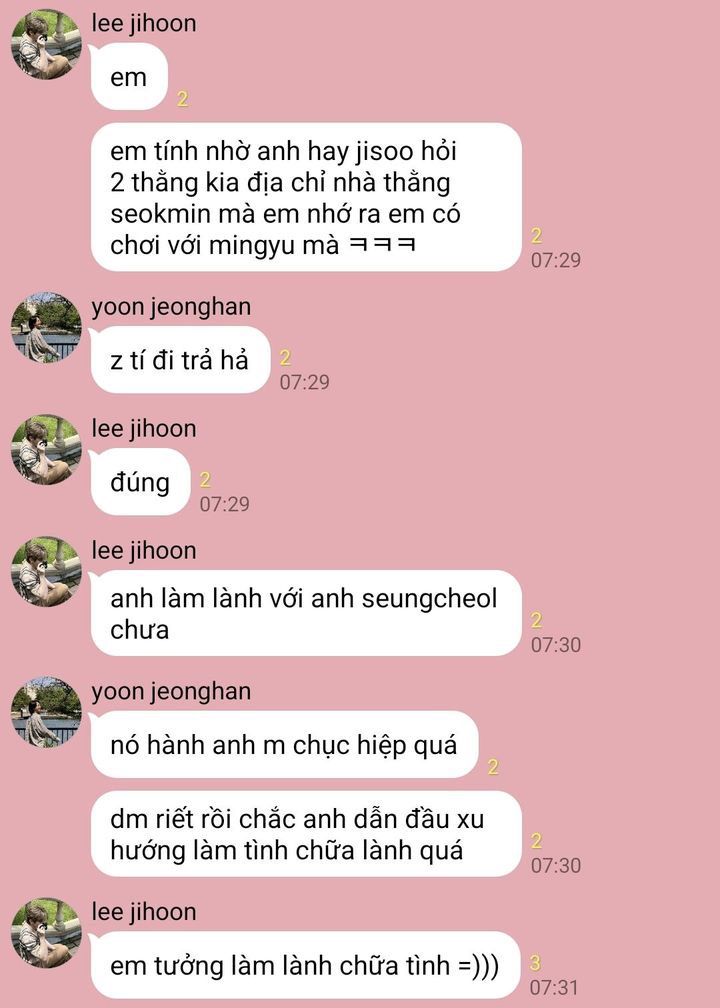This screenshot has width=720, height=1008.
Task: Tap lee jihoon's avatar next to "đúng"
Action: (x=46, y=449)
